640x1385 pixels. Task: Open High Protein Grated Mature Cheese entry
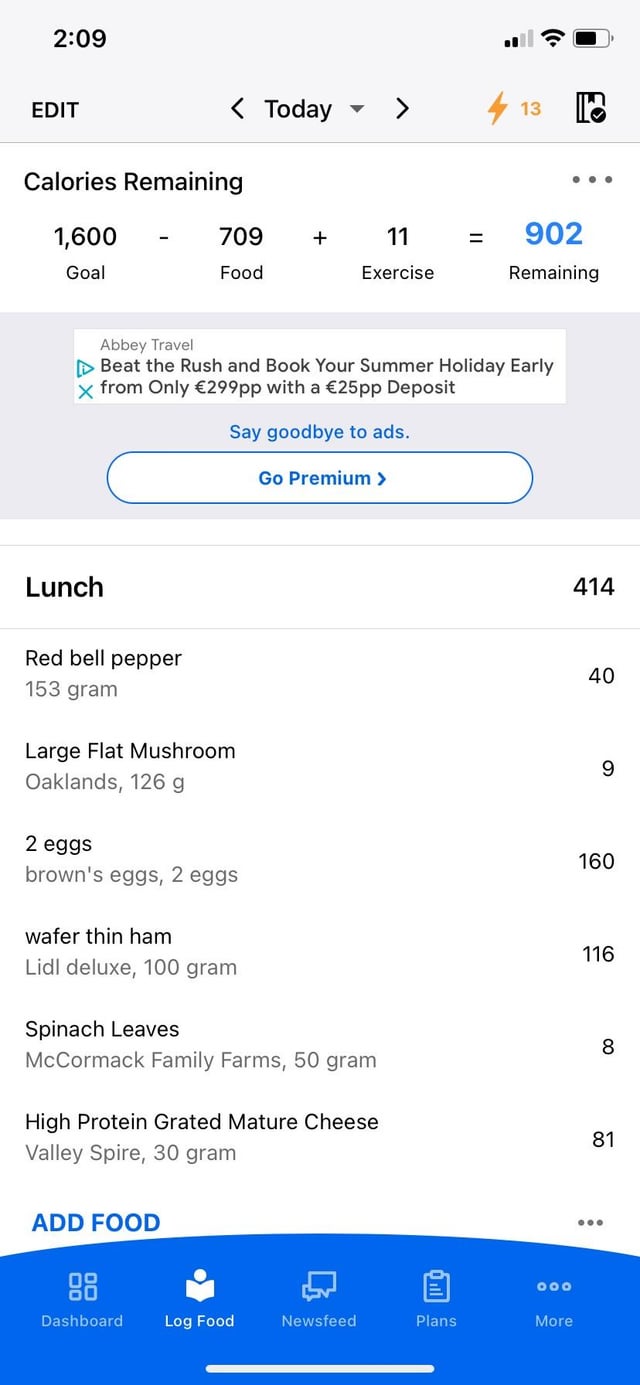point(320,1138)
